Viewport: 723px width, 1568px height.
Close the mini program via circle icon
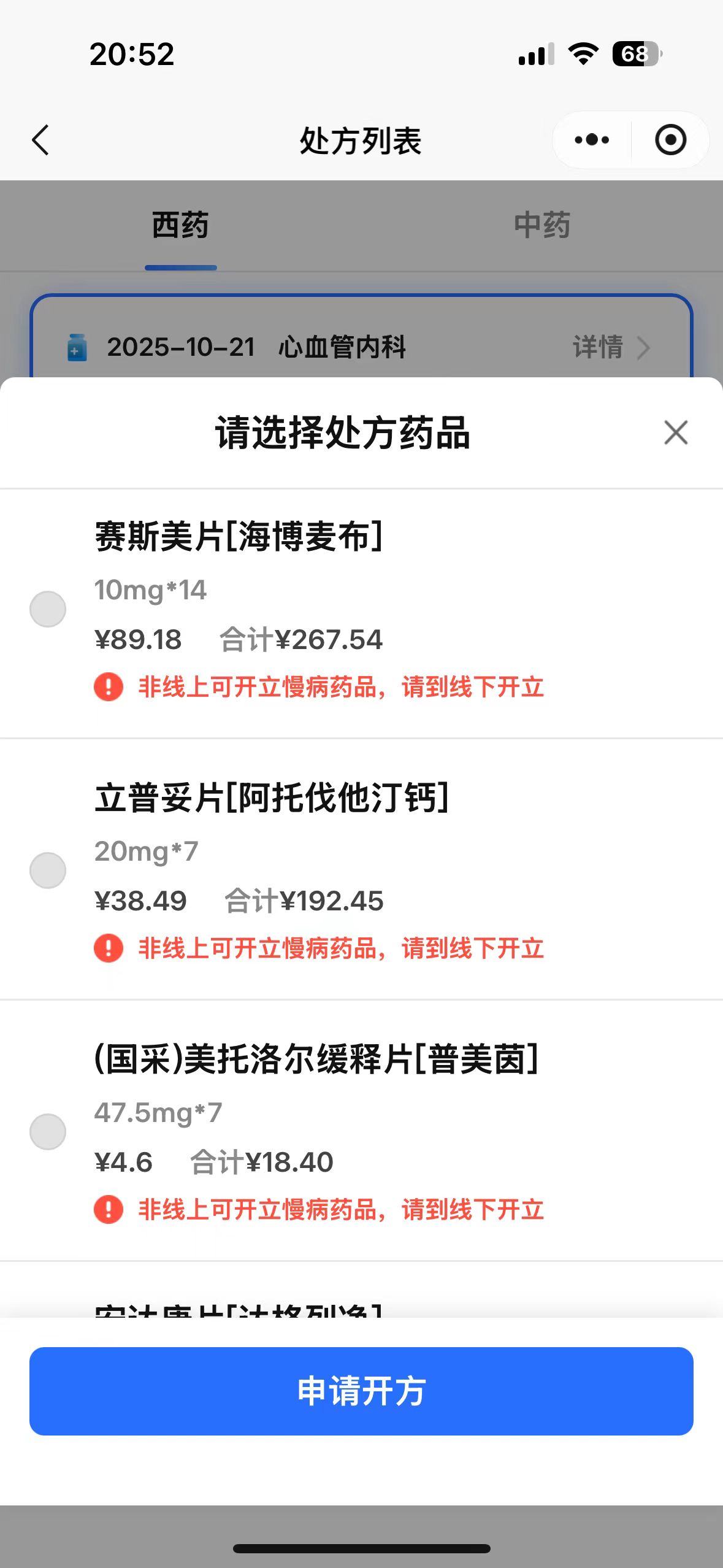tap(670, 140)
